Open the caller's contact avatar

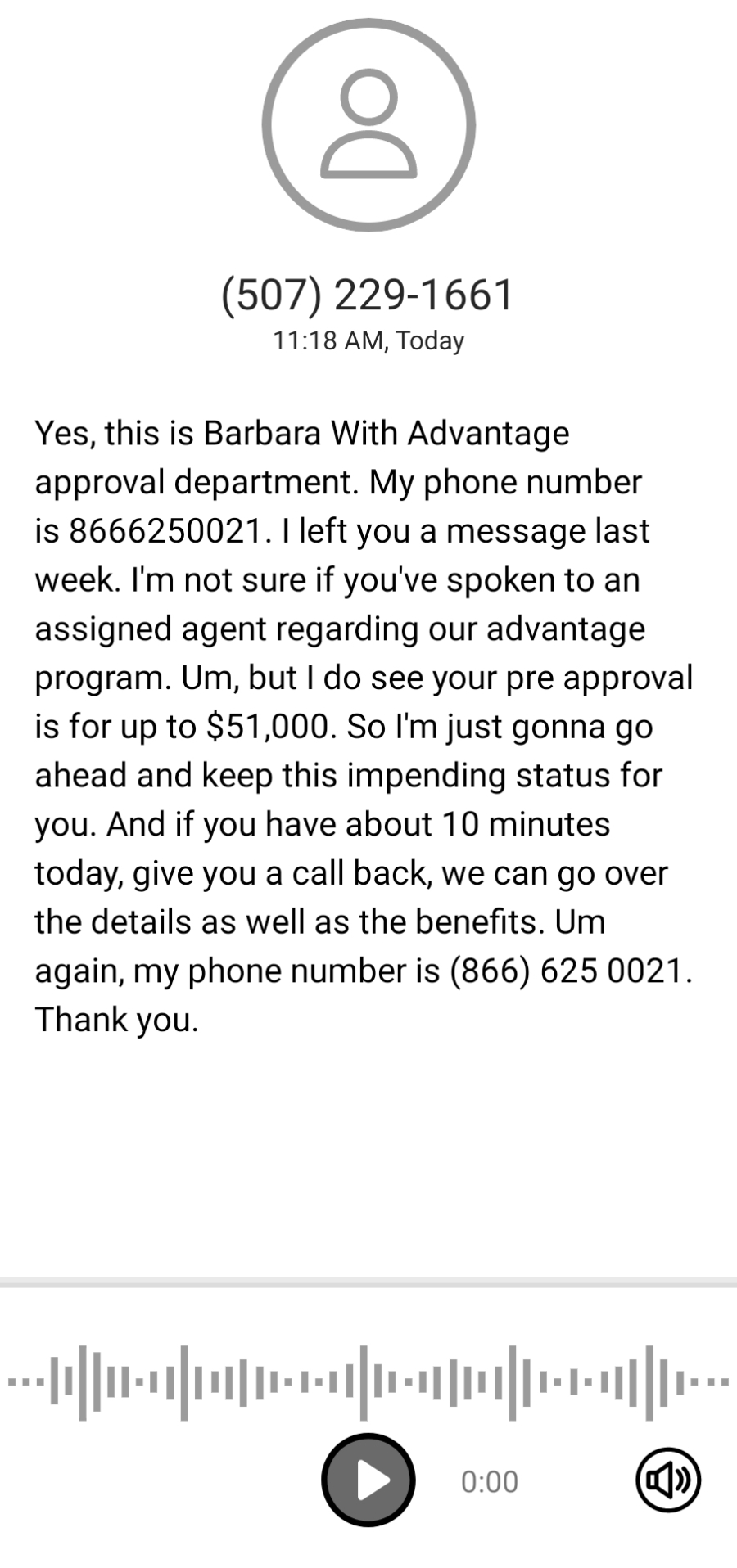click(368, 125)
